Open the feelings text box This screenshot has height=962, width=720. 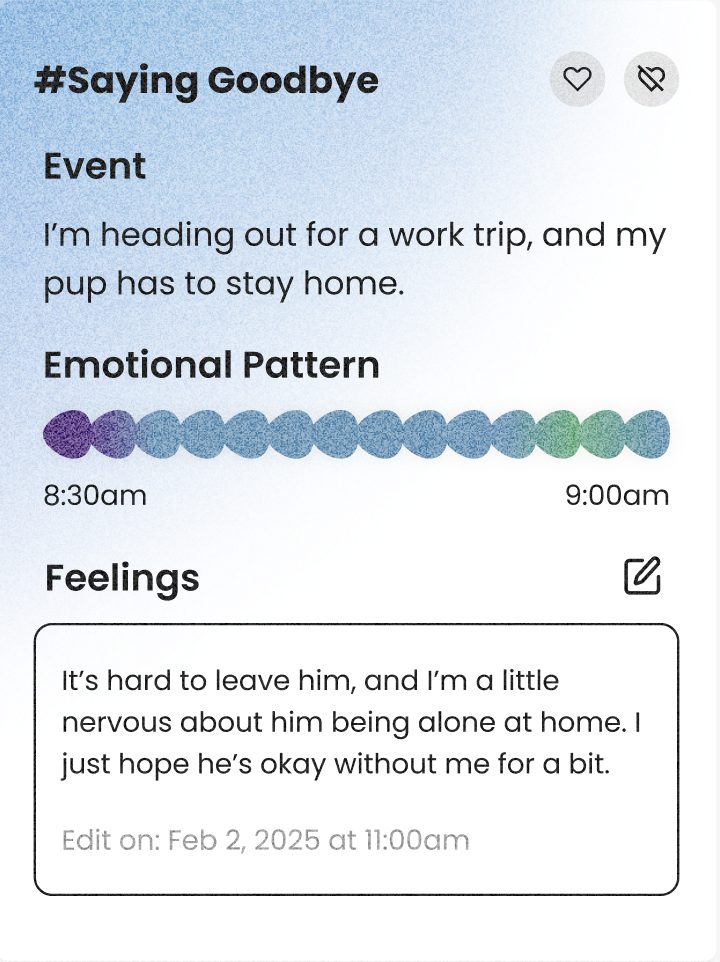point(356,759)
